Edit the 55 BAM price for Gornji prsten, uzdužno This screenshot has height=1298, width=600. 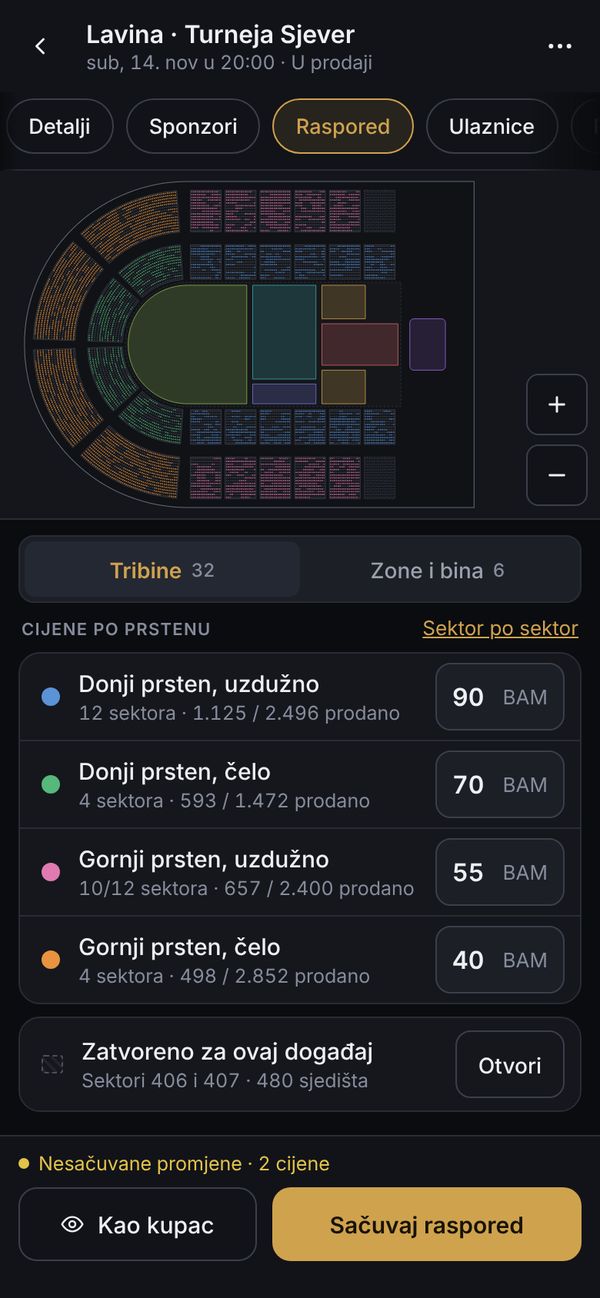click(500, 872)
